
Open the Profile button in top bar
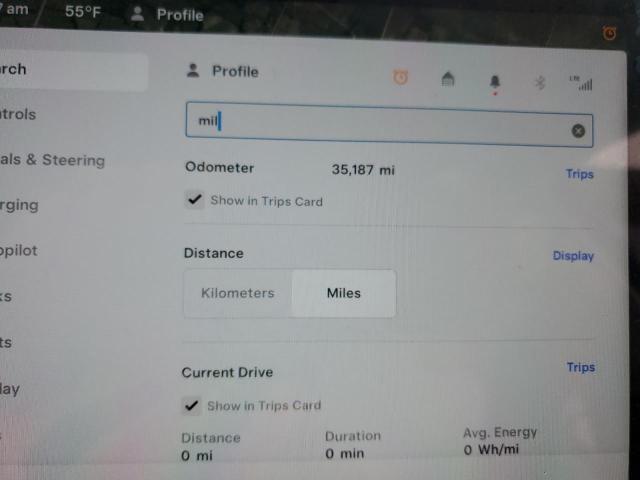(x=167, y=14)
